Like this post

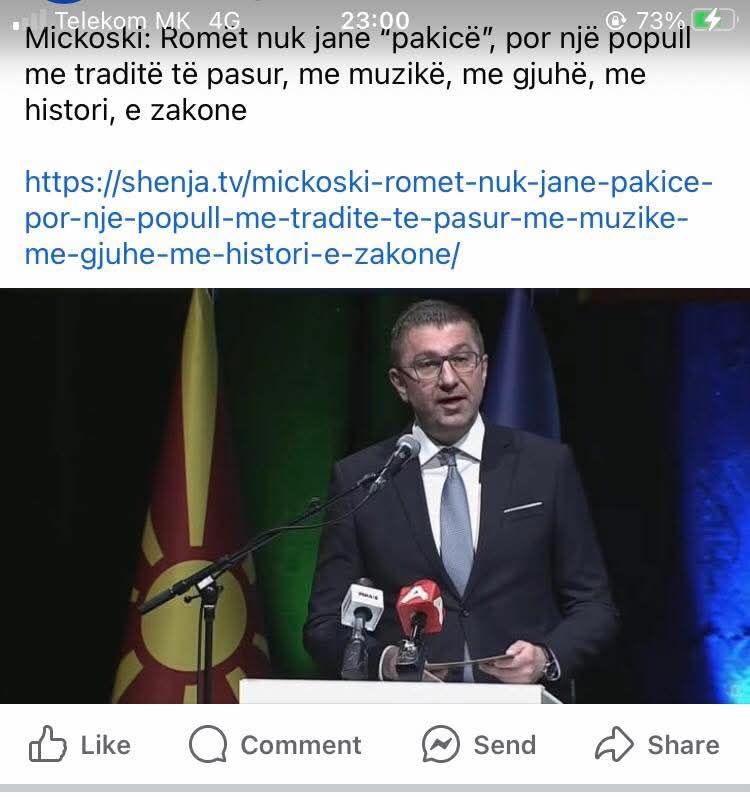point(80,745)
